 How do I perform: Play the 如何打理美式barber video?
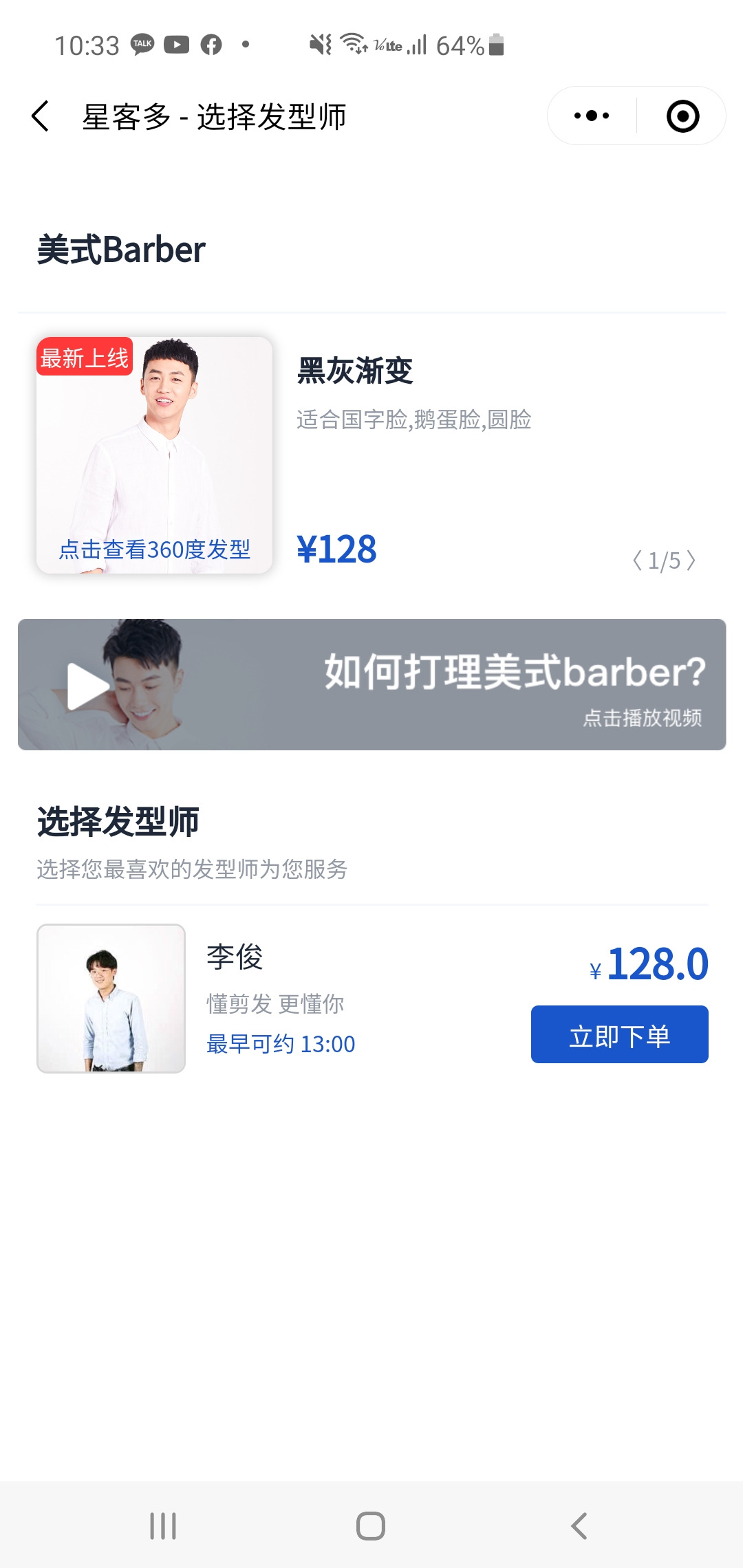point(88,686)
